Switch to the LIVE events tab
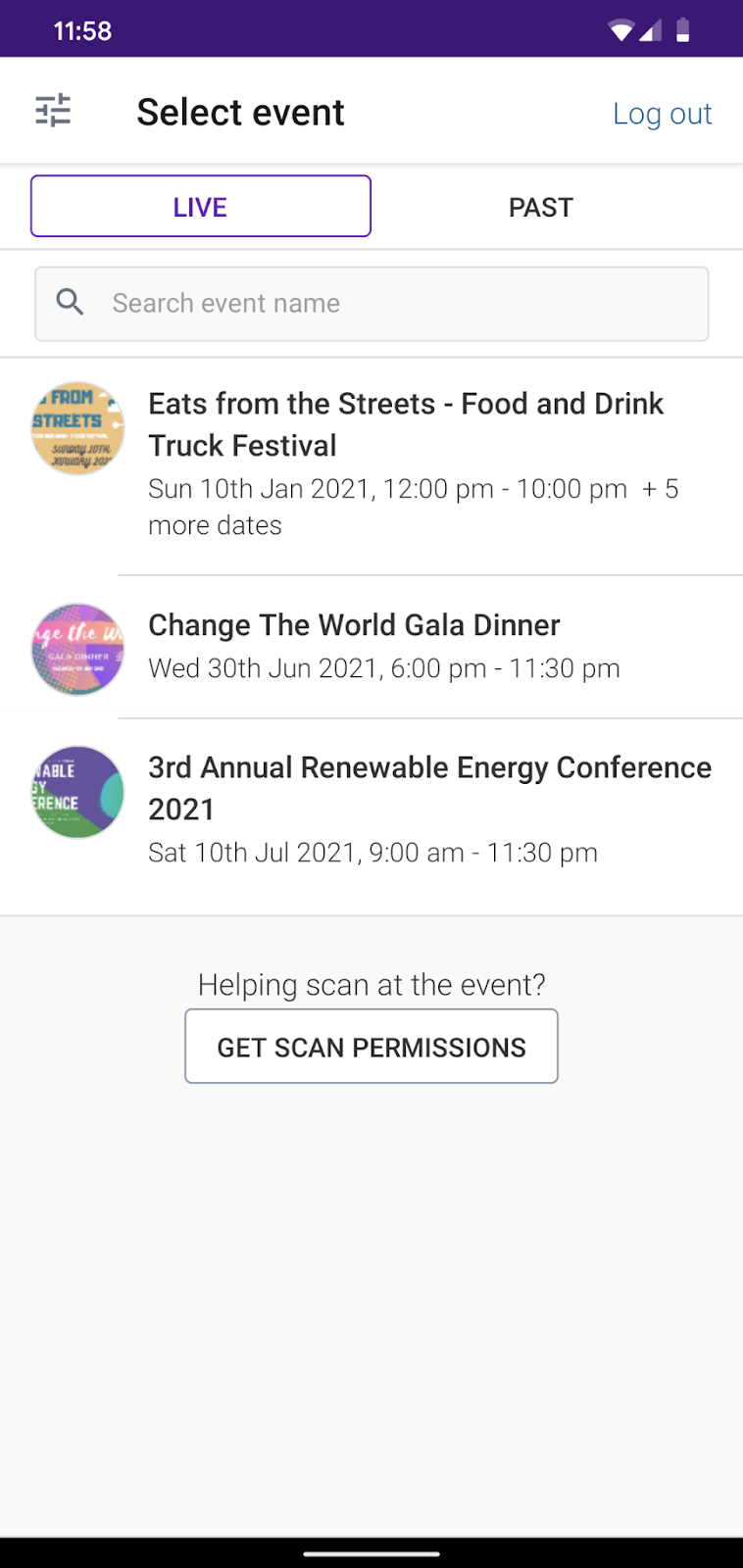This screenshot has height=1568, width=743. (201, 207)
